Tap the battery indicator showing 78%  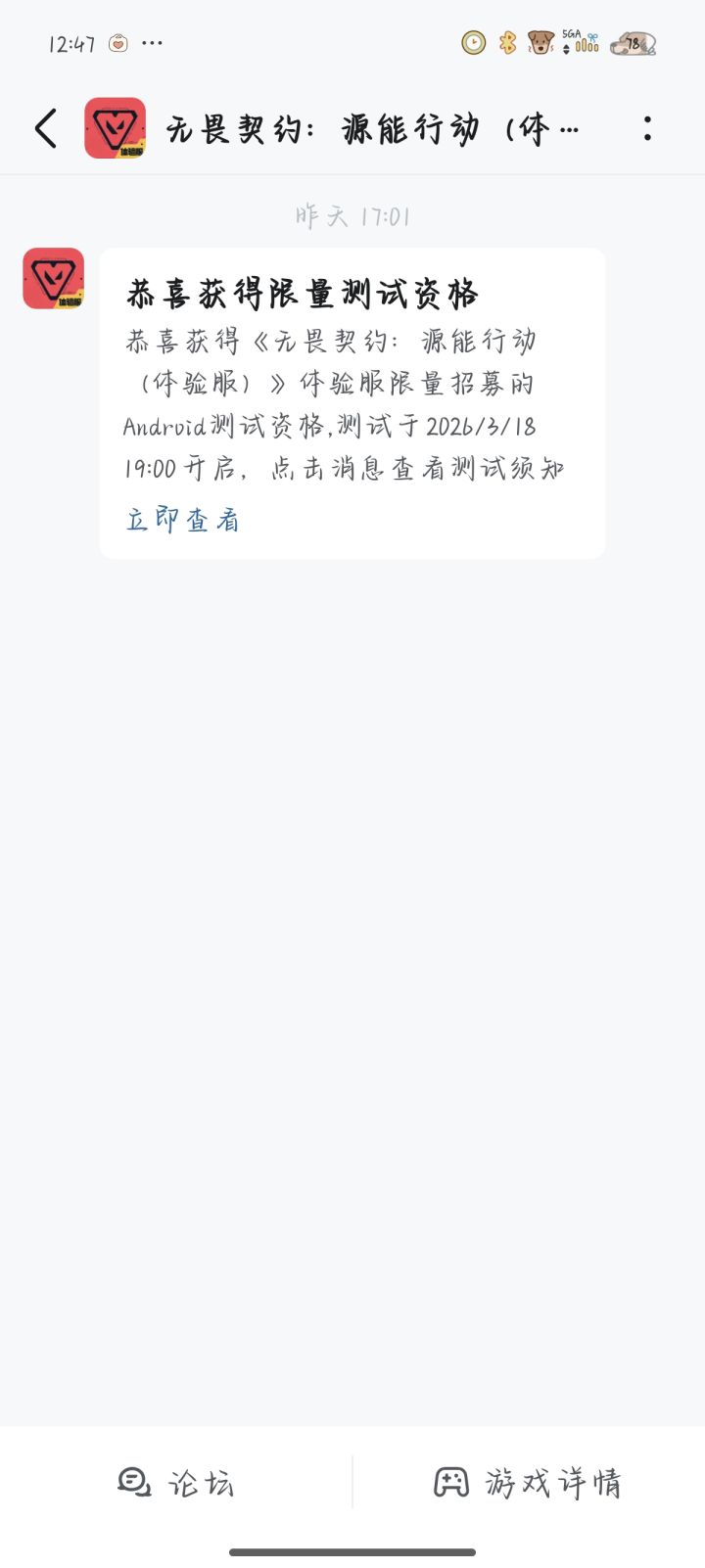tap(632, 43)
